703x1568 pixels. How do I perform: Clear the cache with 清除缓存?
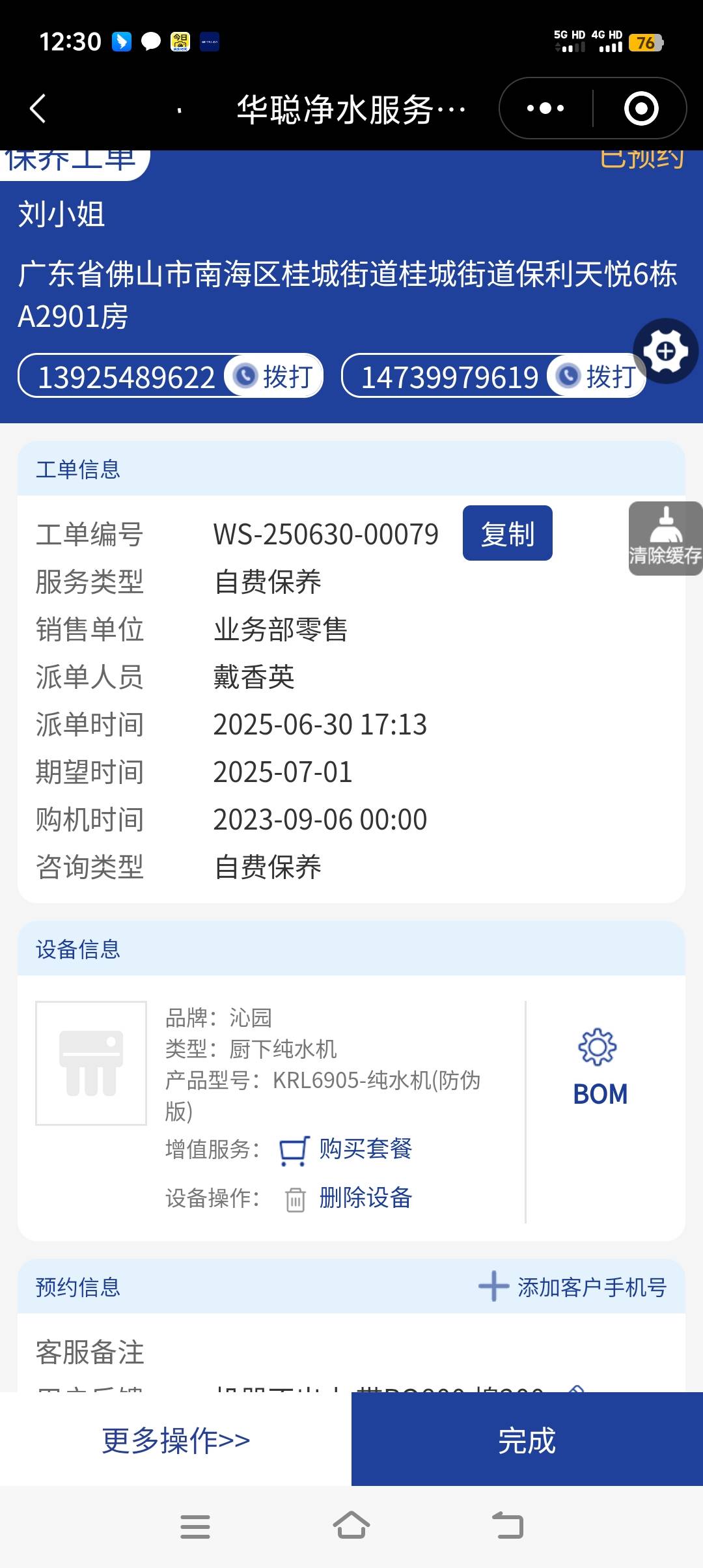(665, 539)
